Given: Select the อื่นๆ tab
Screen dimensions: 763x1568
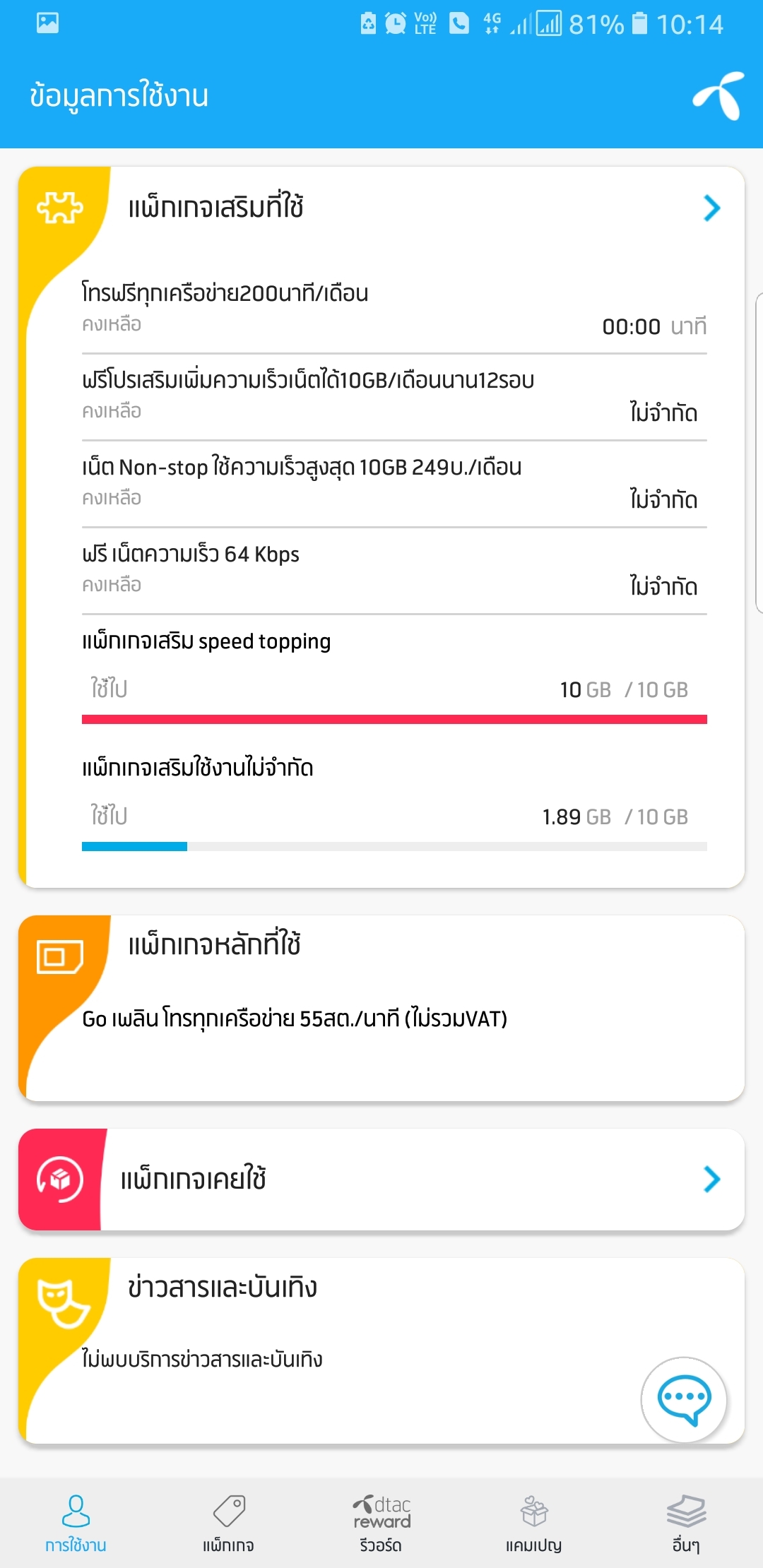Looking at the screenshot, I should 686,1524.
